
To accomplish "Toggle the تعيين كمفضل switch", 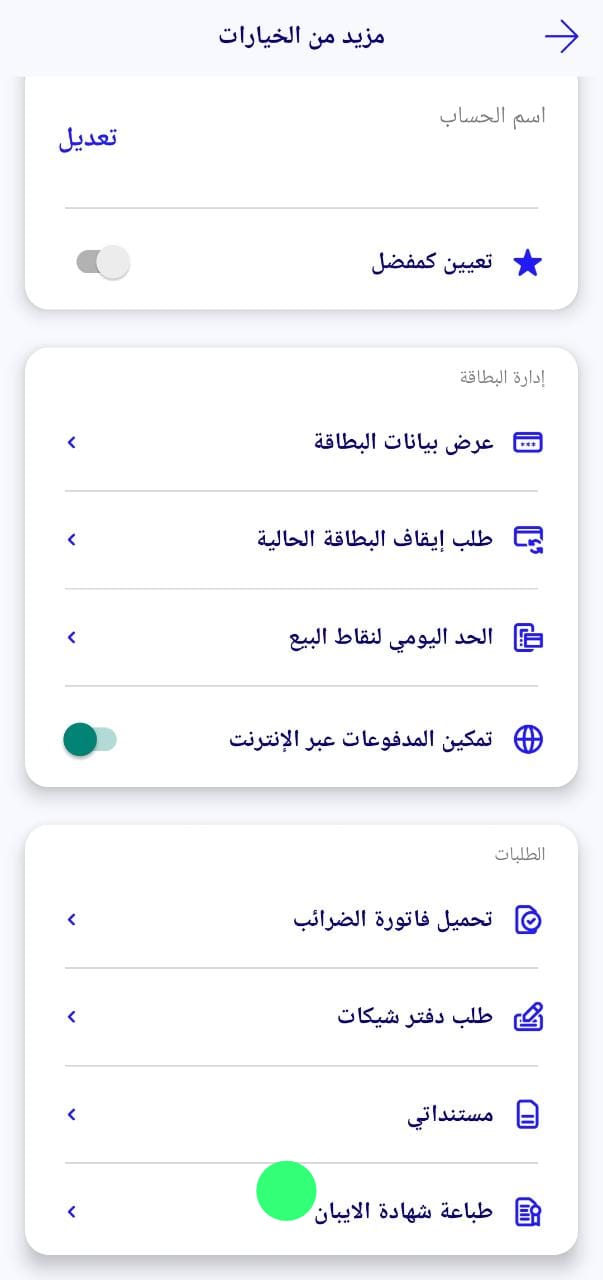I will (103, 263).
